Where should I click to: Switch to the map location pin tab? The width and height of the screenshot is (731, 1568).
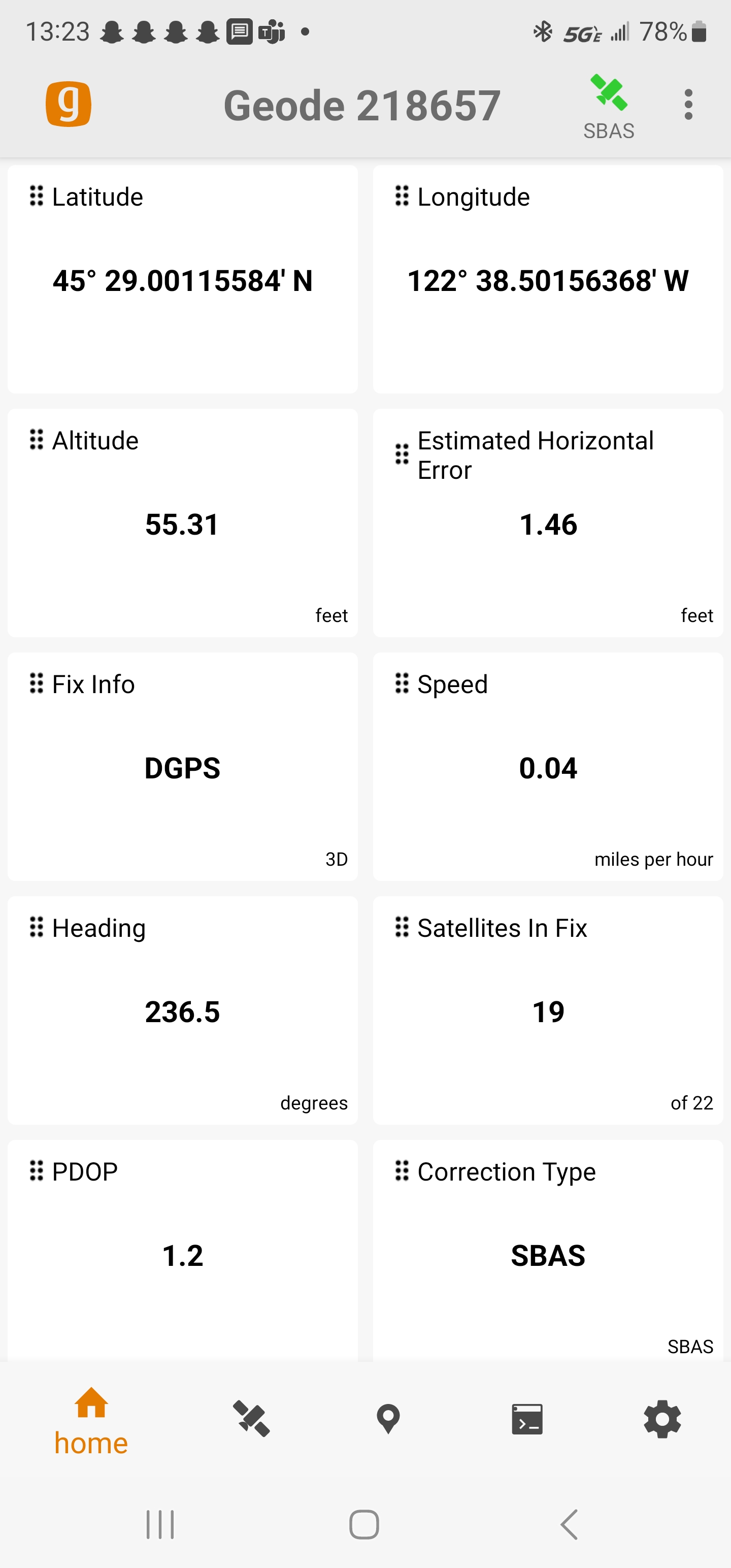click(x=388, y=1419)
